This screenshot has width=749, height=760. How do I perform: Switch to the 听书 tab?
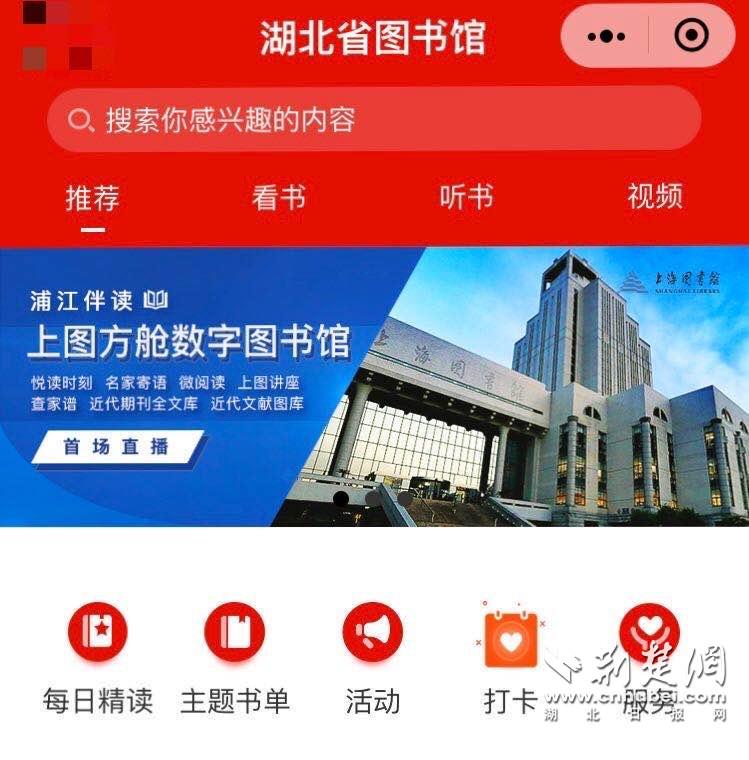tap(466, 198)
